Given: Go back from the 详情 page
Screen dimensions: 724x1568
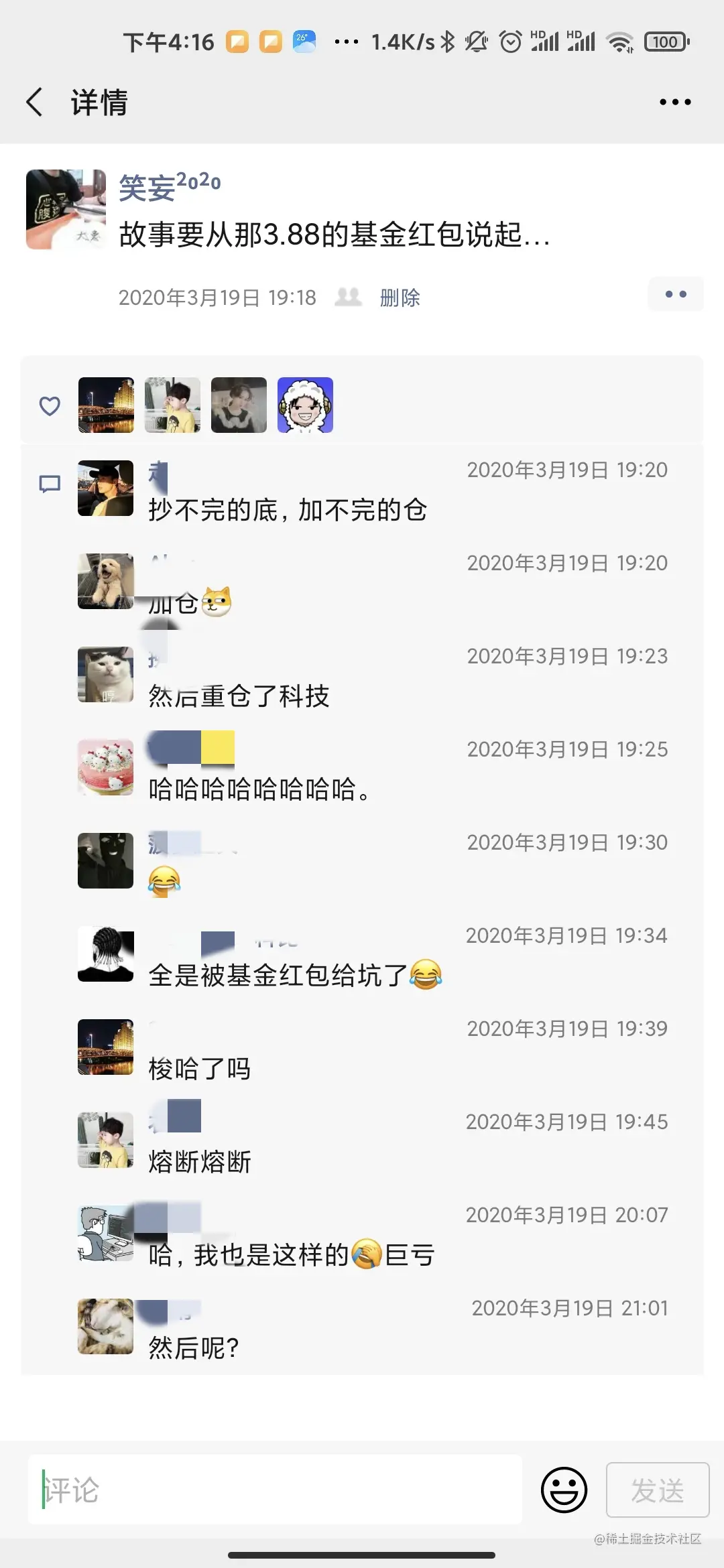Looking at the screenshot, I should [35, 102].
